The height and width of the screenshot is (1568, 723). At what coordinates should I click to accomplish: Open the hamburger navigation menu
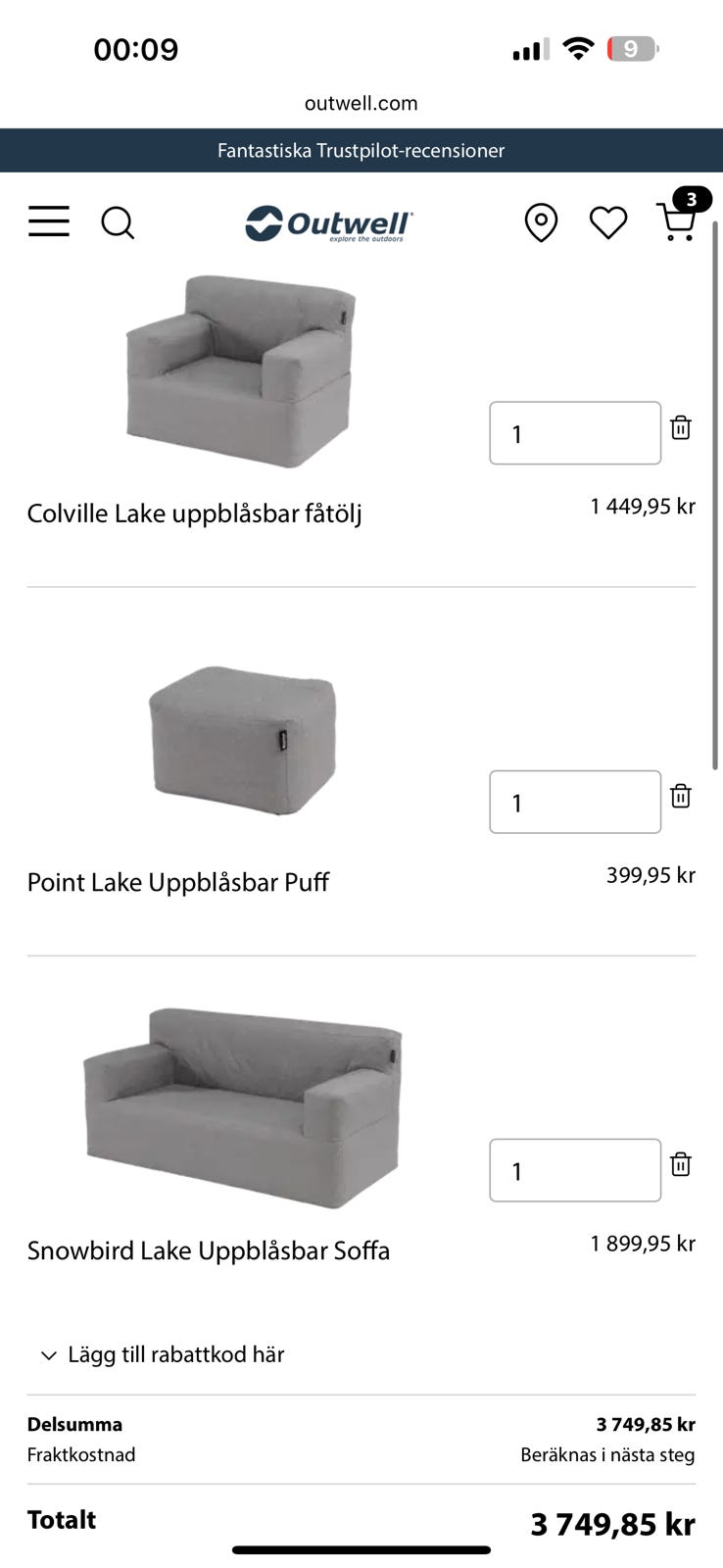49,221
